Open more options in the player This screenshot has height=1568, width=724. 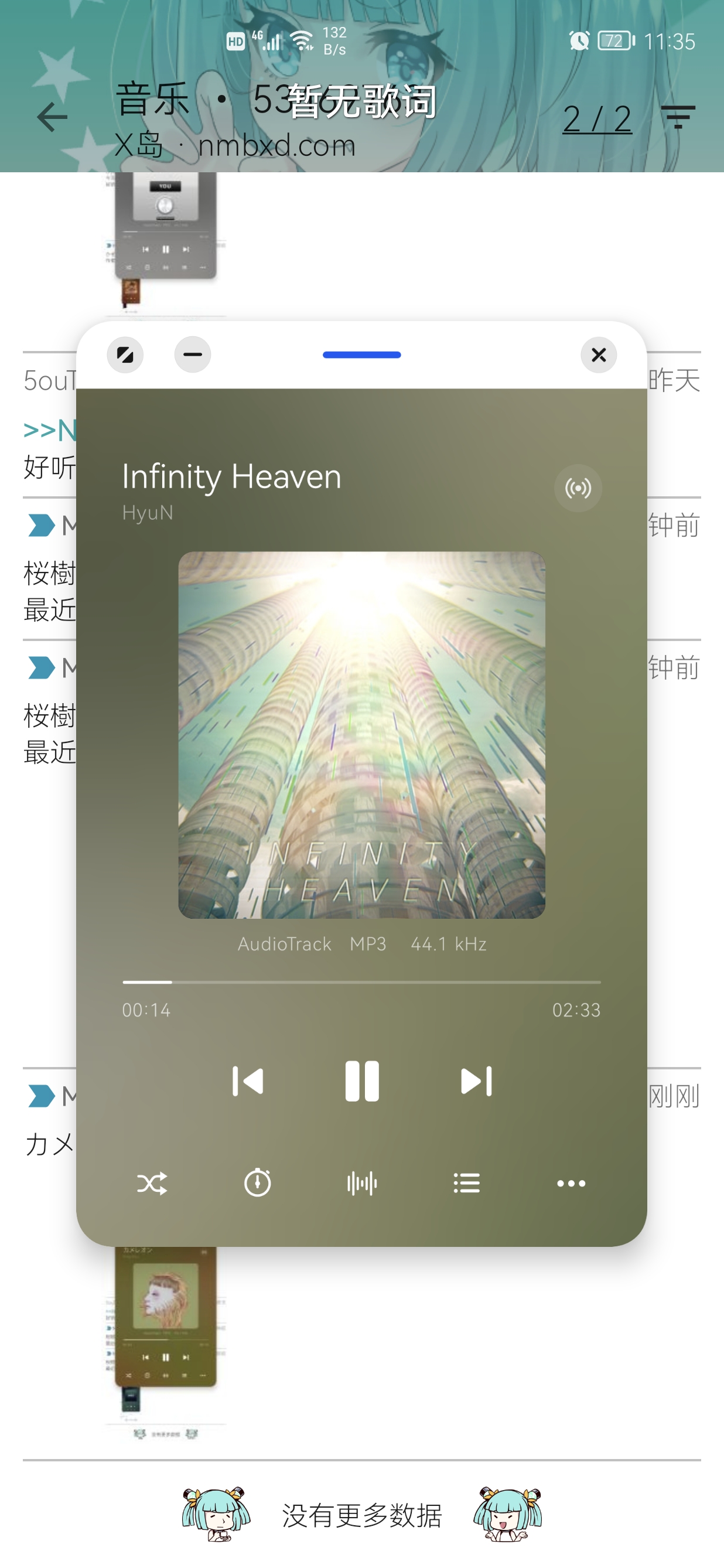coord(571,1183)
